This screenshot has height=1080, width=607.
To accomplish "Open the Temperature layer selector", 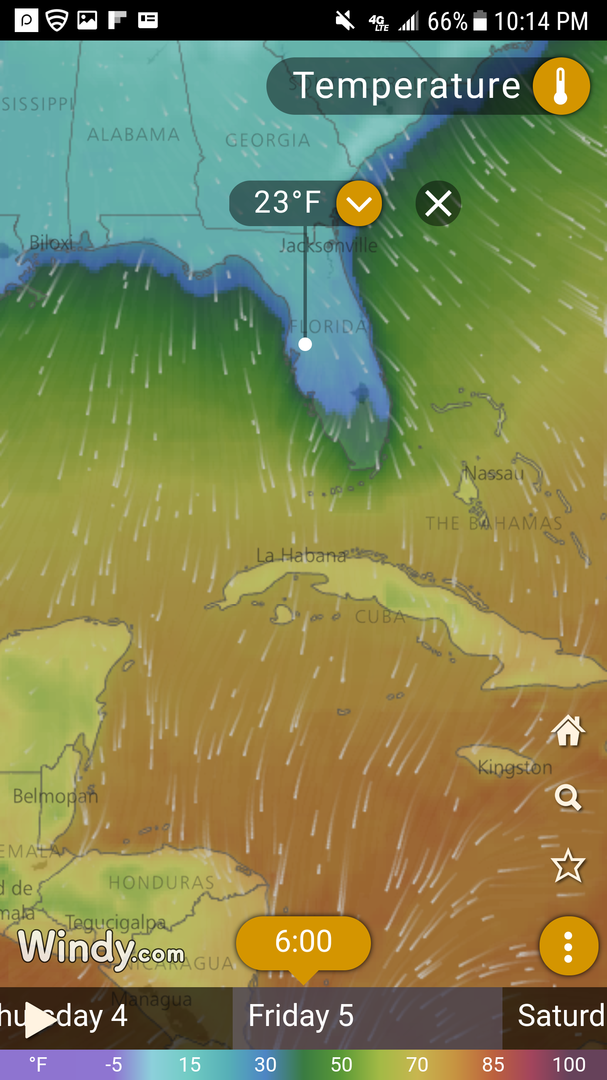I will (x=429, y=86).
